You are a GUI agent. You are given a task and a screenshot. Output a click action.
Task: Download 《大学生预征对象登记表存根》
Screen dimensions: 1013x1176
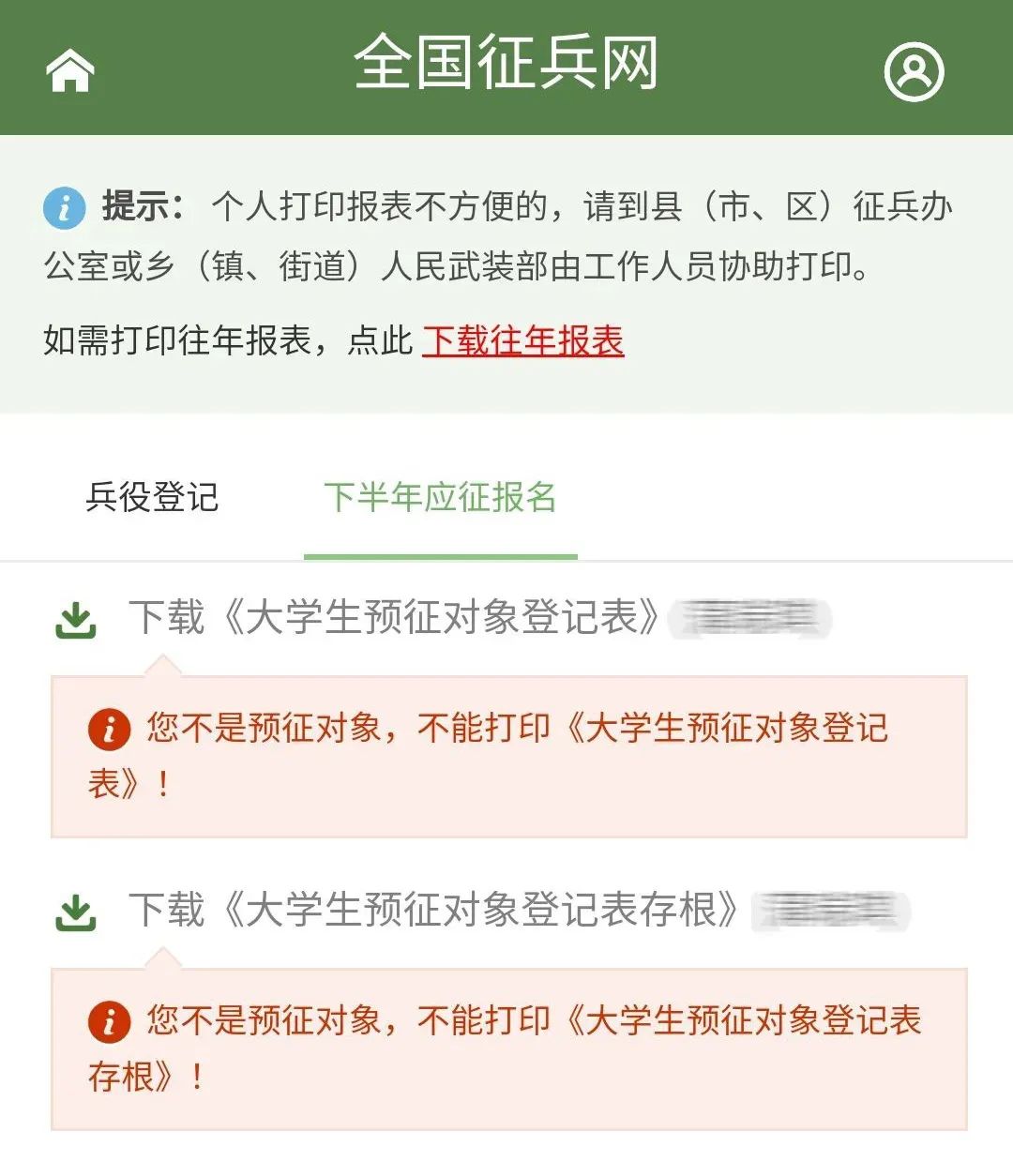(431, 911)
